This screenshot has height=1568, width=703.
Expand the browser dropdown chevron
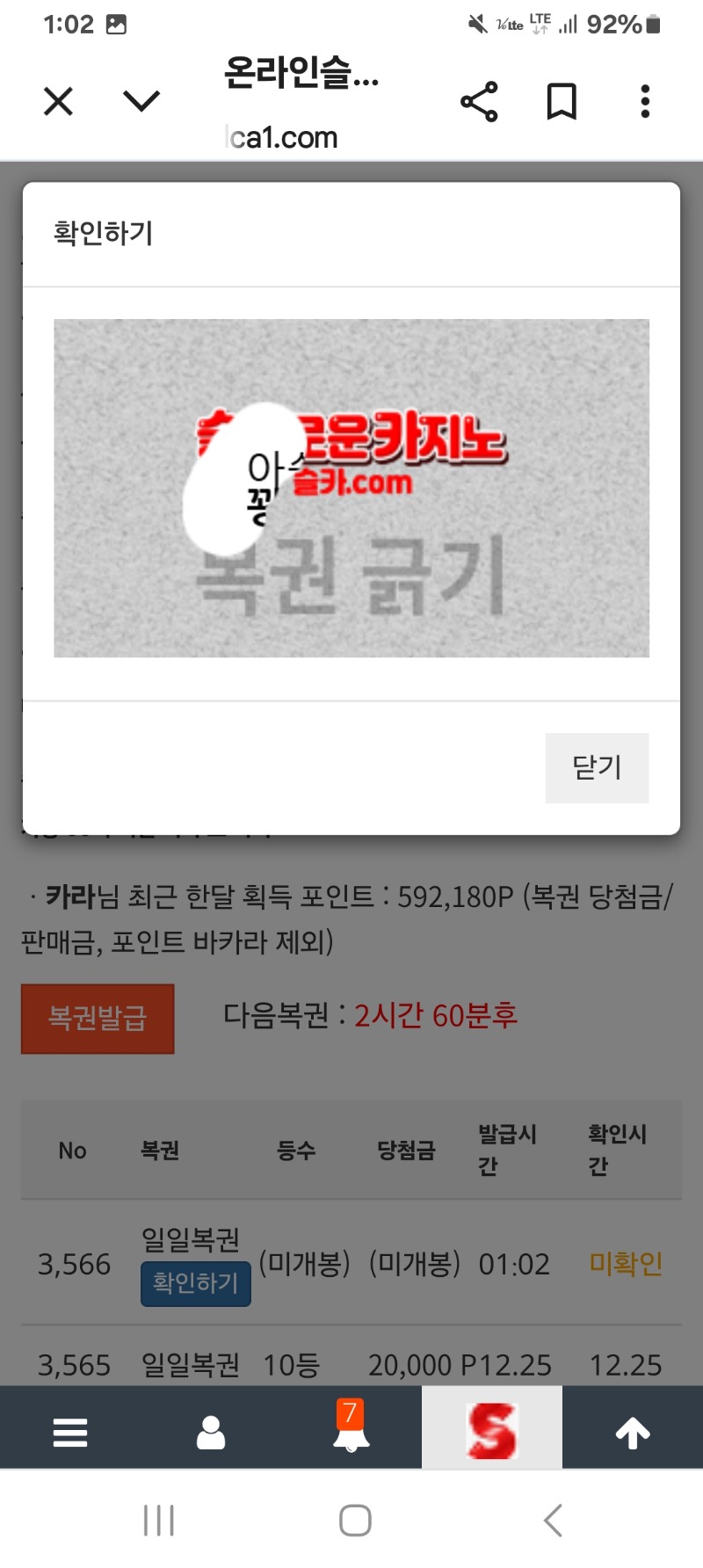pos(141,101)
